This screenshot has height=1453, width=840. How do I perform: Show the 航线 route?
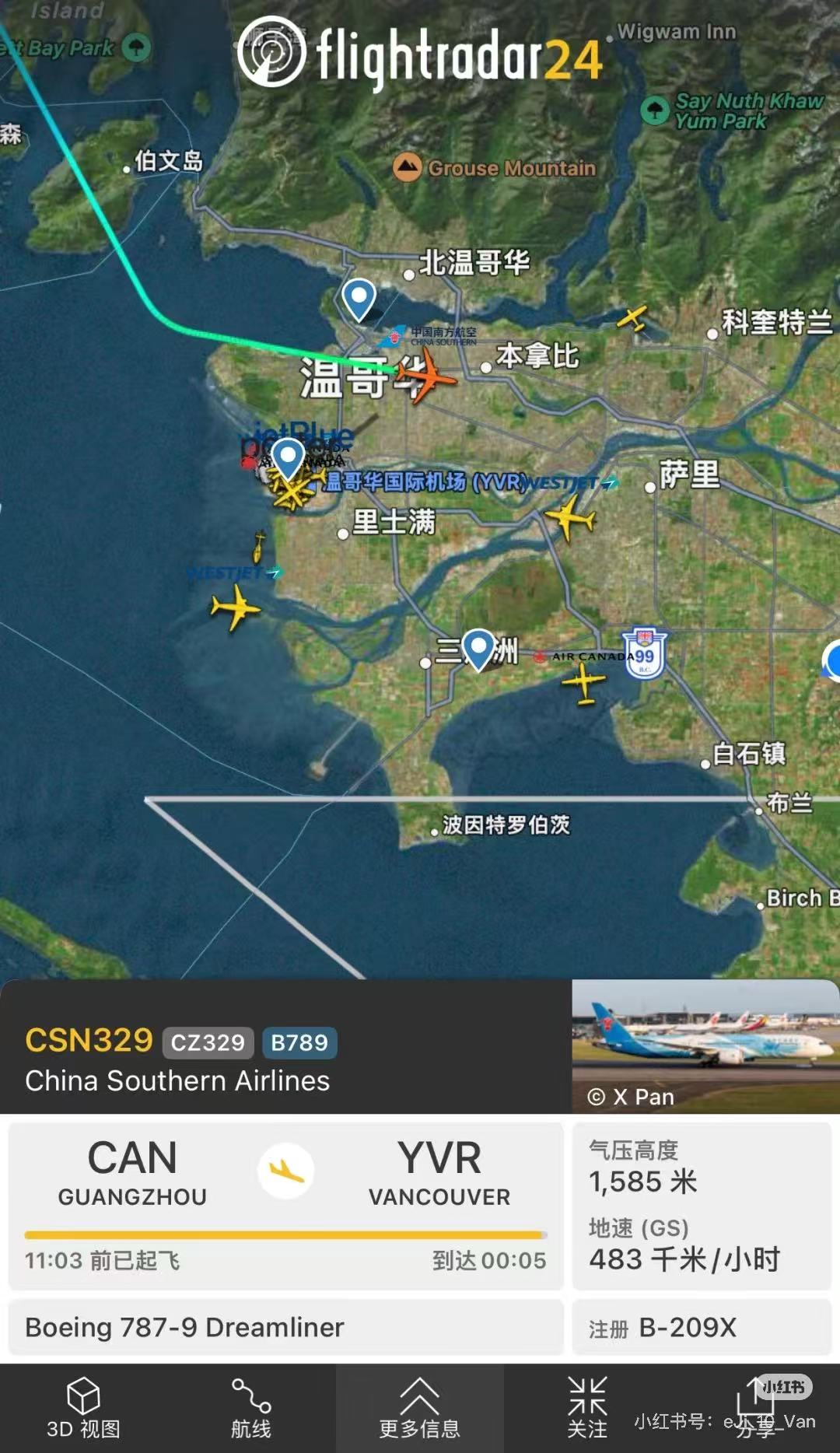tap(251, 1408)
